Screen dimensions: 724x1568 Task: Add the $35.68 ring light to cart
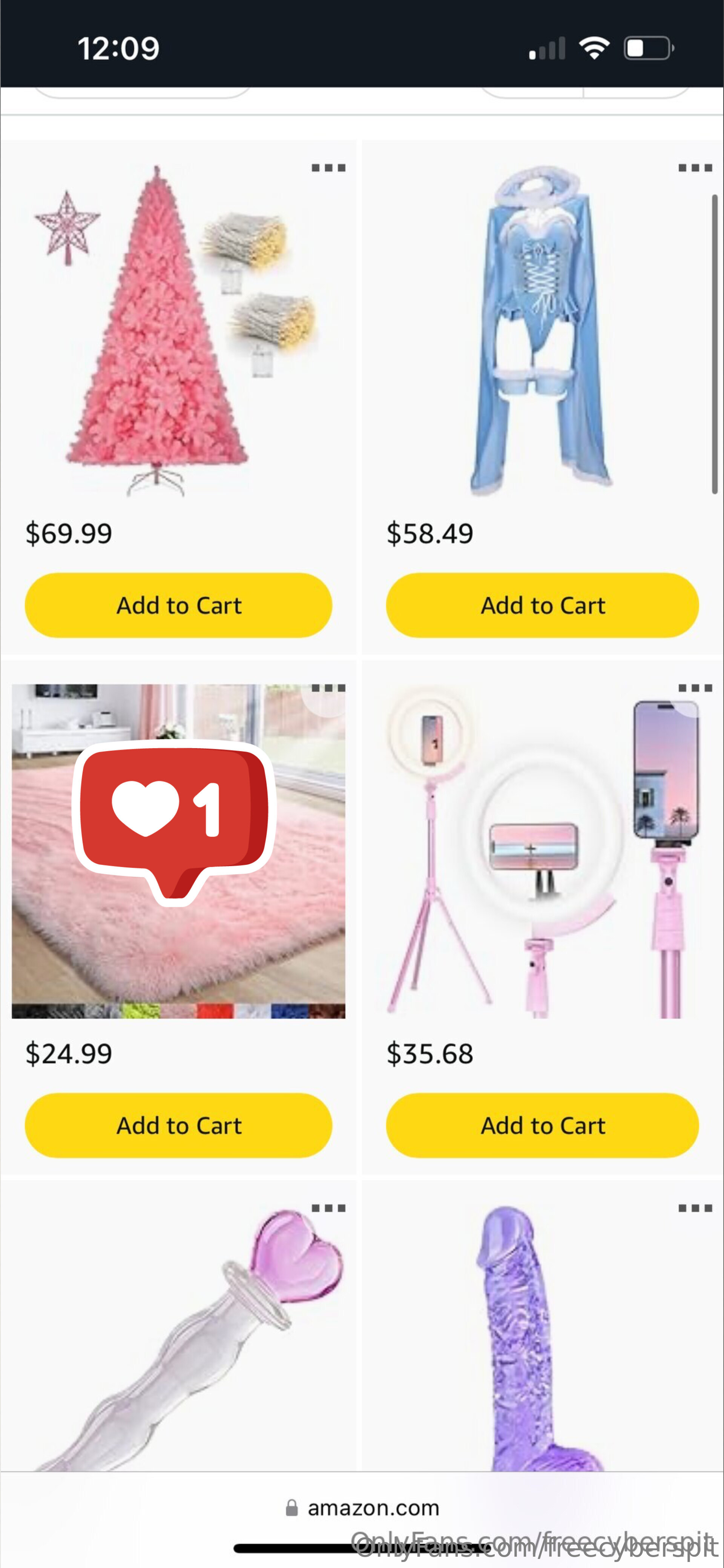coord(542,1125)
